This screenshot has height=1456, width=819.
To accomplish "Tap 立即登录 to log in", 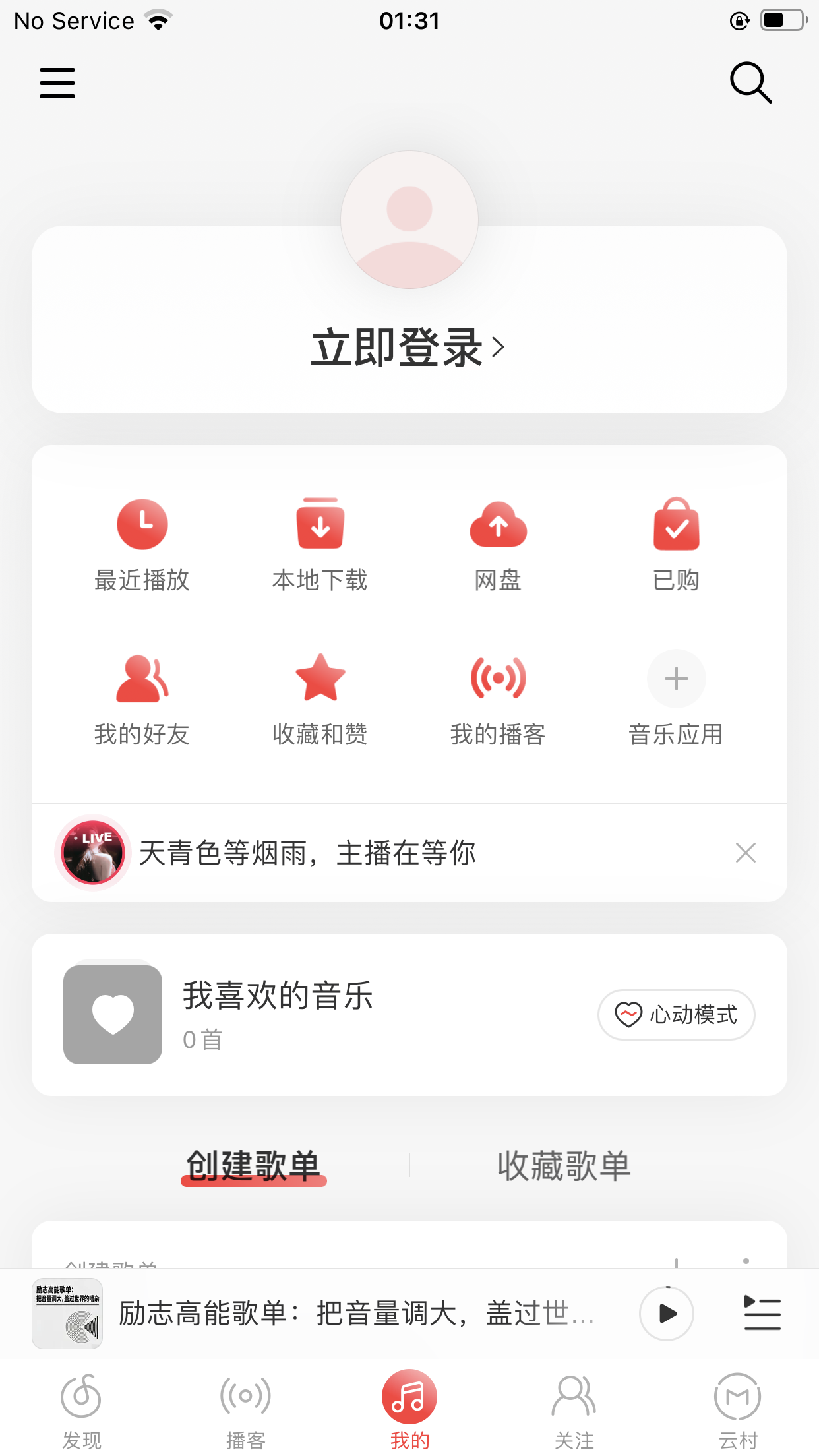I will [408, 348].
